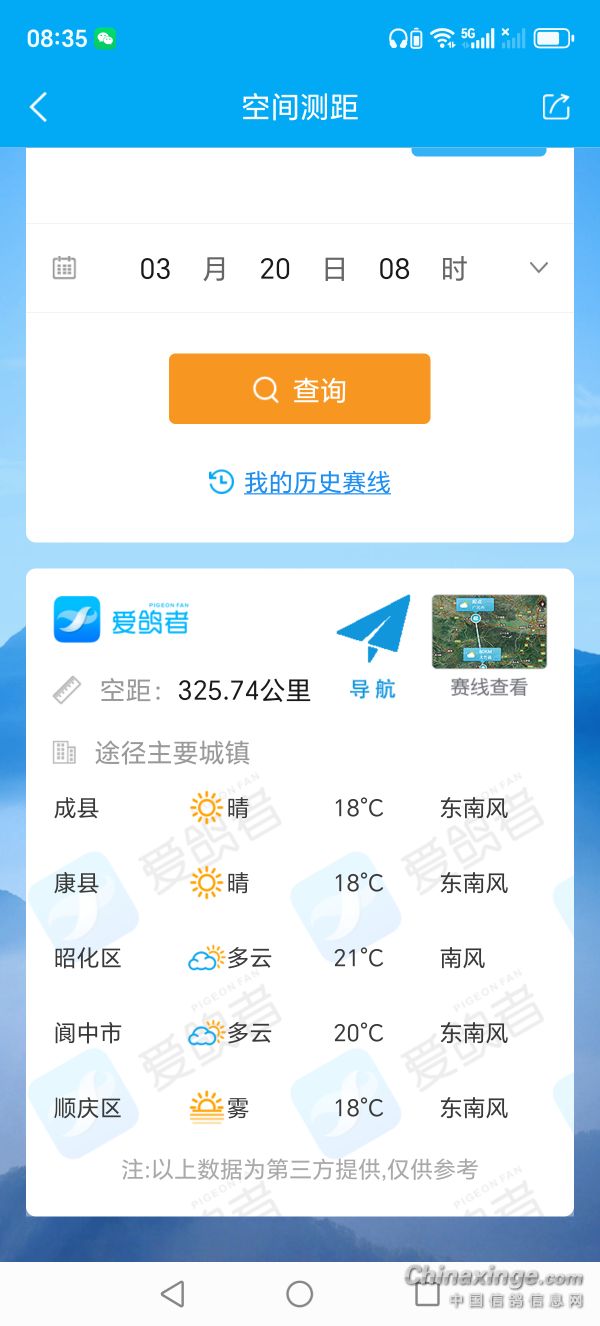Open the date and time picker dropdown
This screenshot has width=600, height=1326.
coord(539,268)
